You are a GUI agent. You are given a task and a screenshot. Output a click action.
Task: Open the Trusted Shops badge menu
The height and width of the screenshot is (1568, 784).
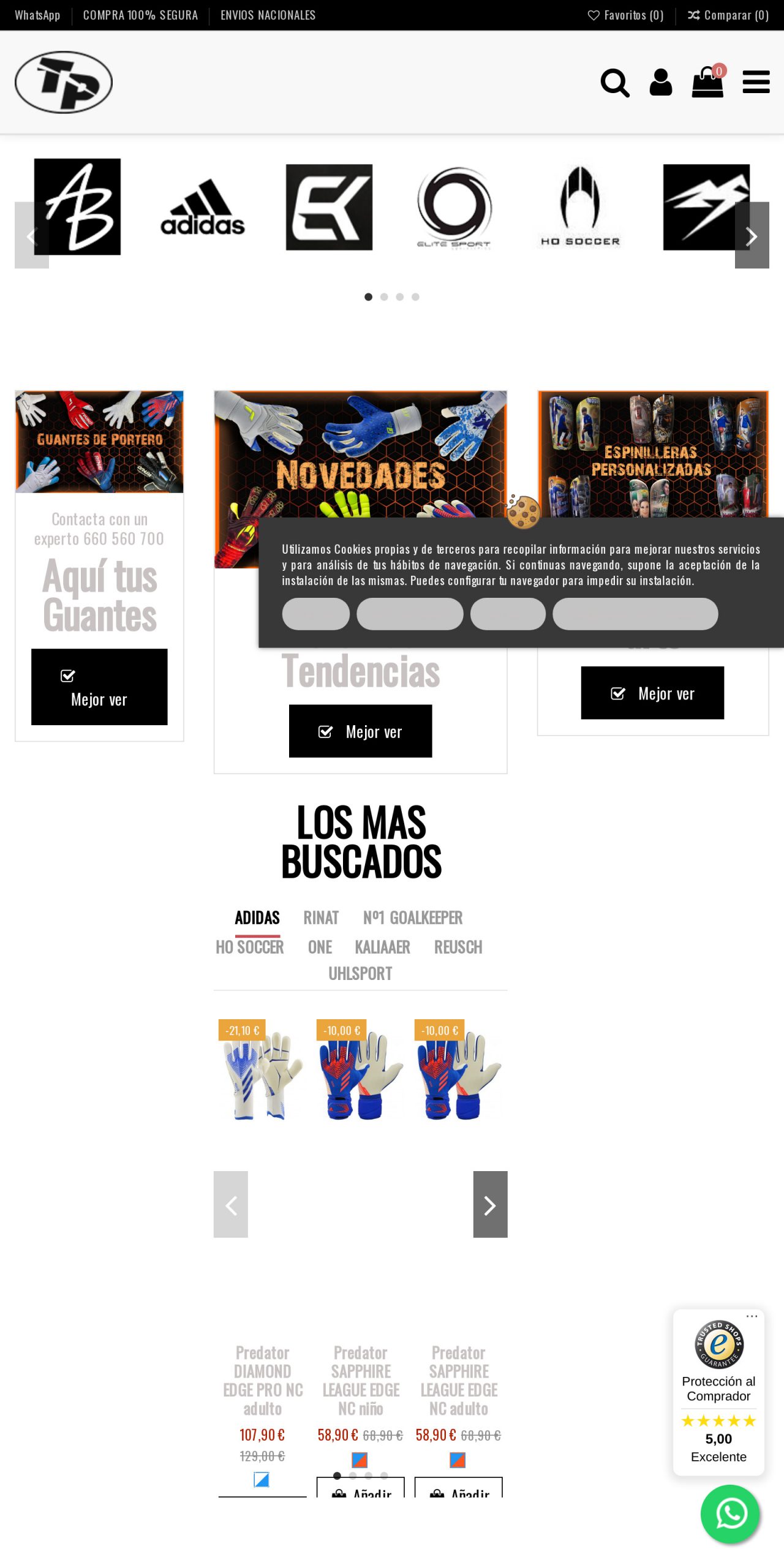pyautogui.click(x=752, y=1316)
